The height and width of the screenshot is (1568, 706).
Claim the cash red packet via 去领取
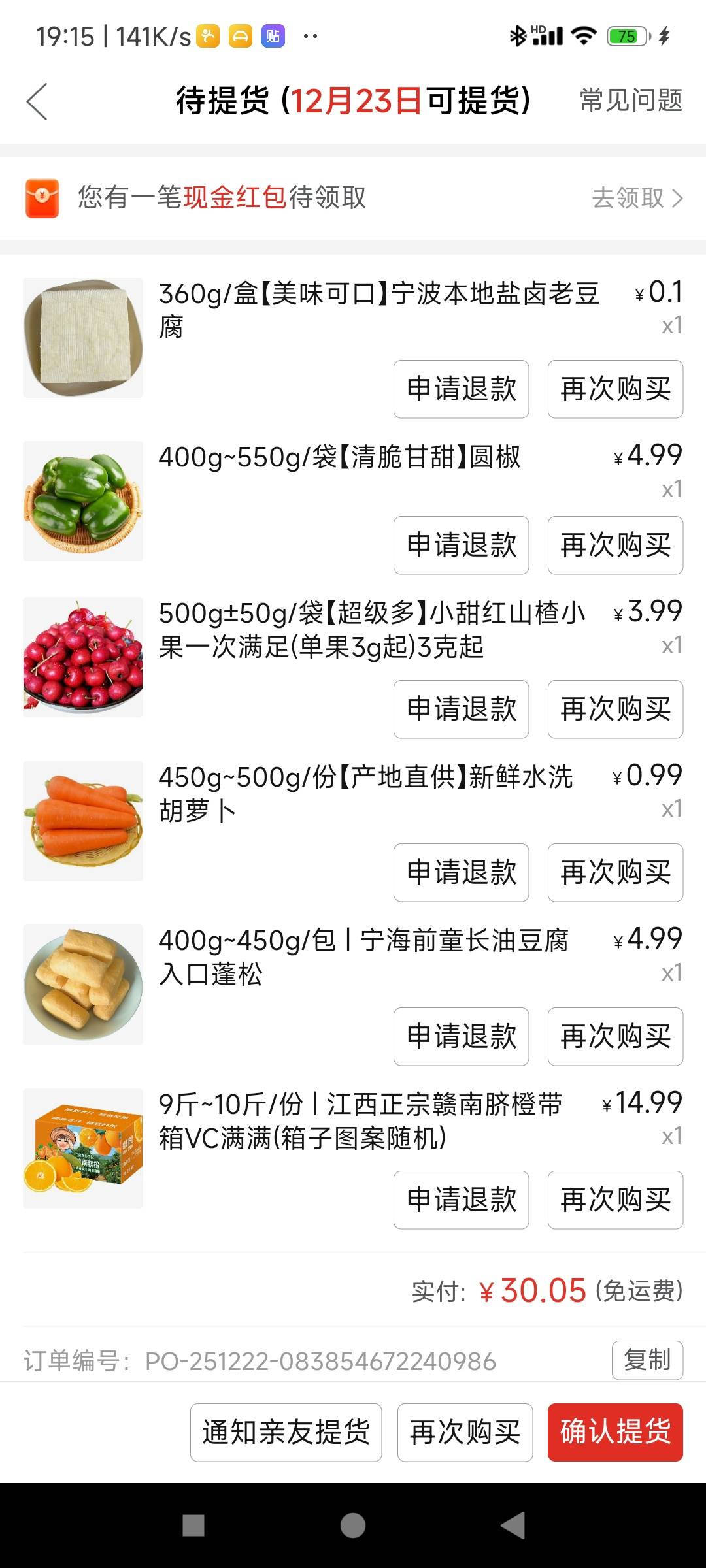637,198
